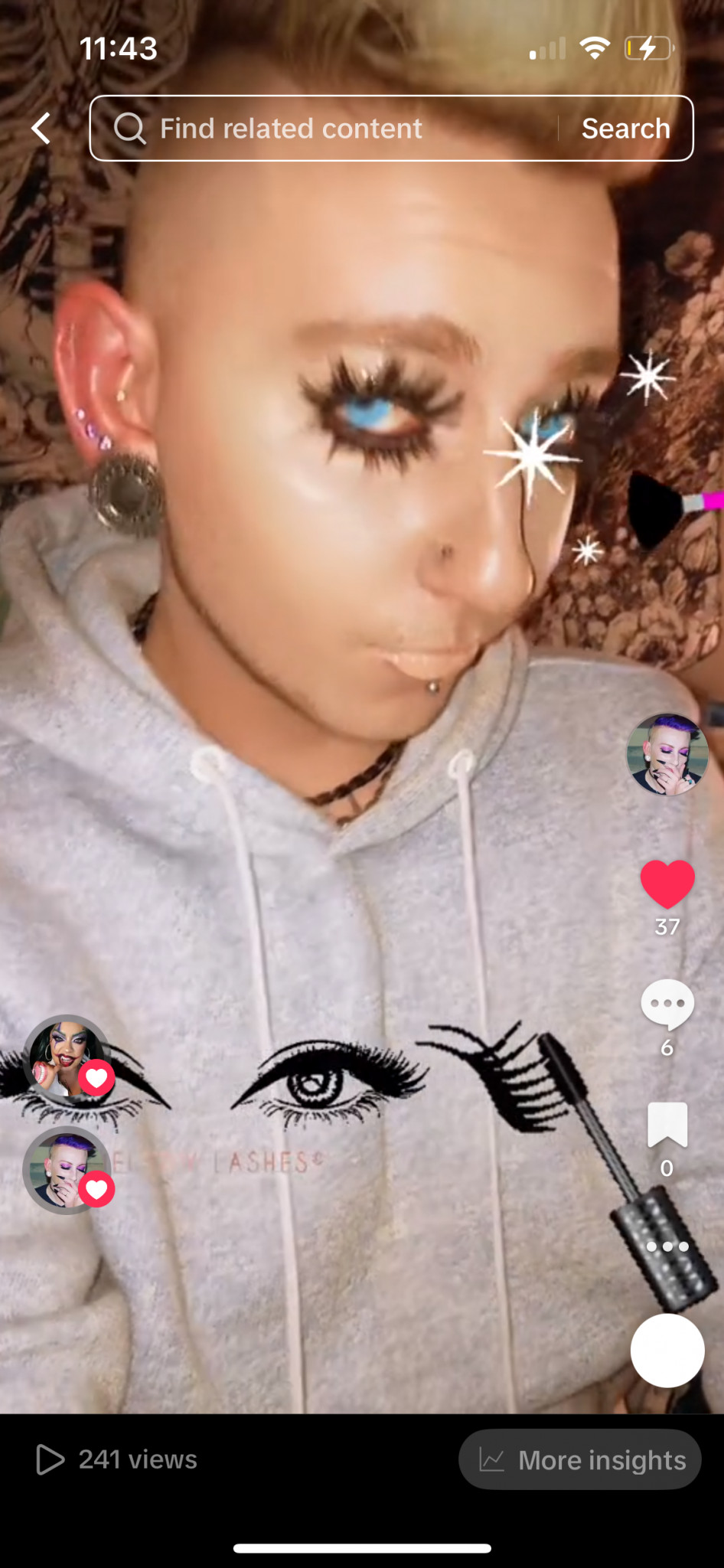This screenshot has width=724, height=1568.
Task: Unlike the video with 37 likes
Action: 667,884
